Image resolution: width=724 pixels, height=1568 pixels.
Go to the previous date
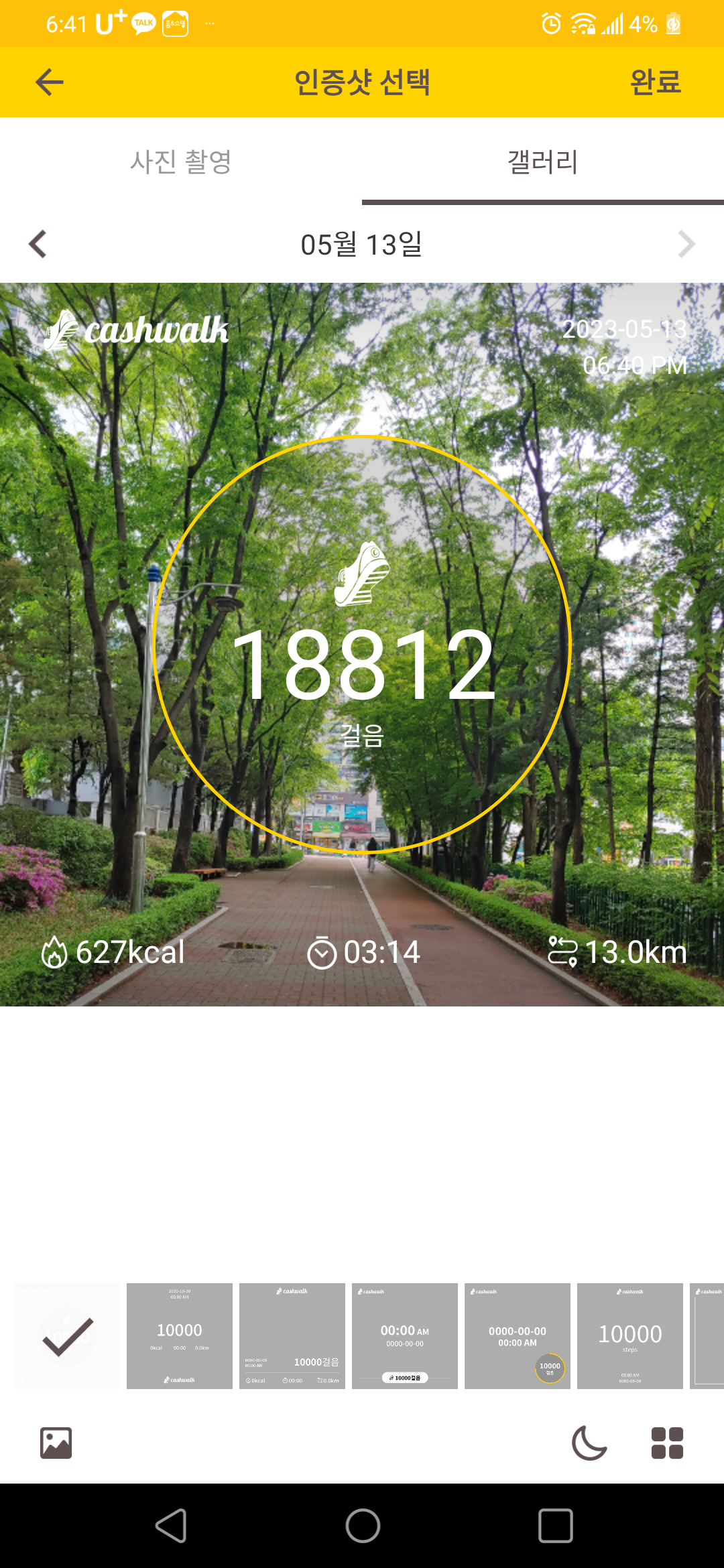(38, 245)
